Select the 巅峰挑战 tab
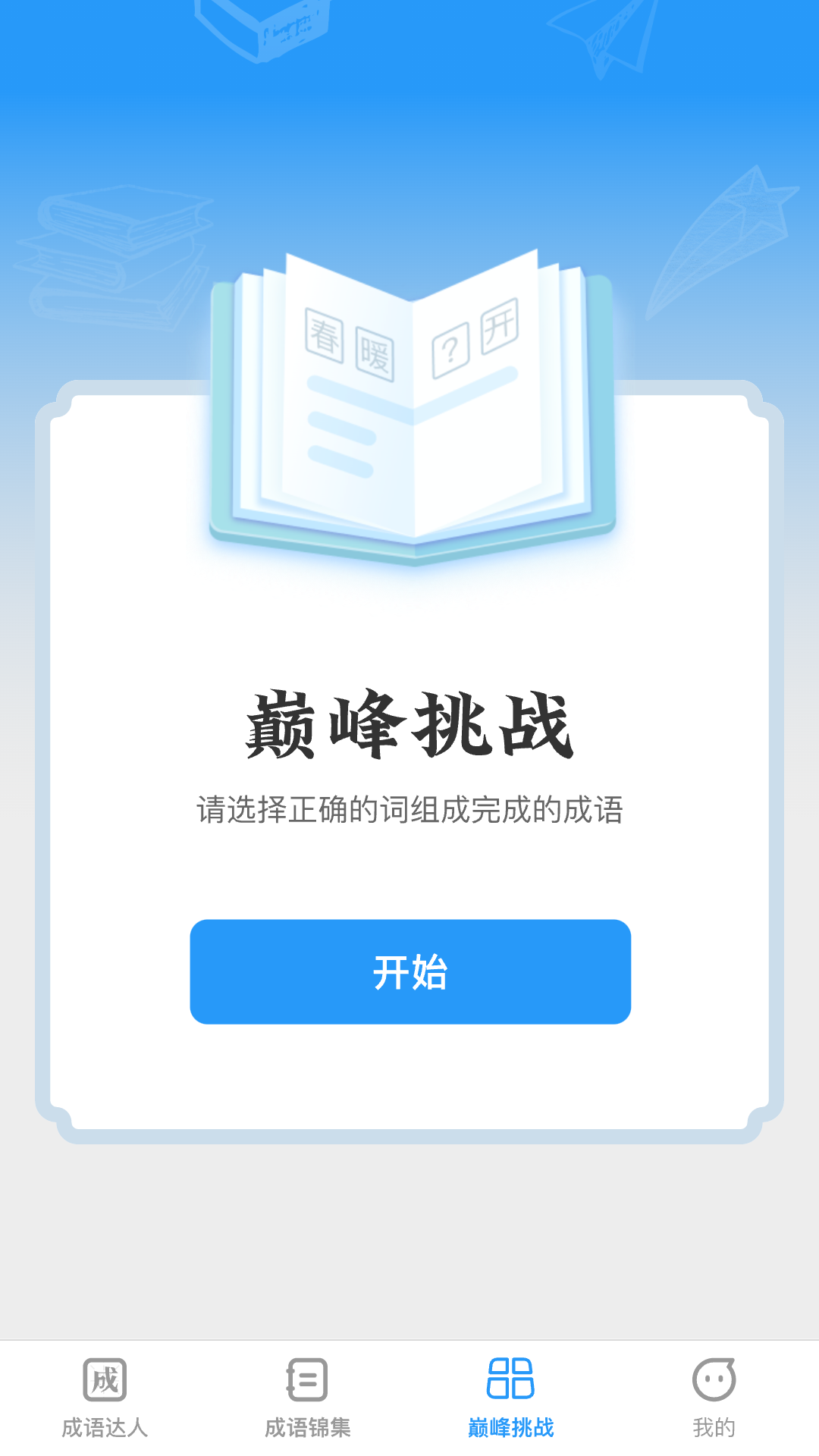Image resolution: width=819 pixels, height=1456 pixels. point(510,1397)
